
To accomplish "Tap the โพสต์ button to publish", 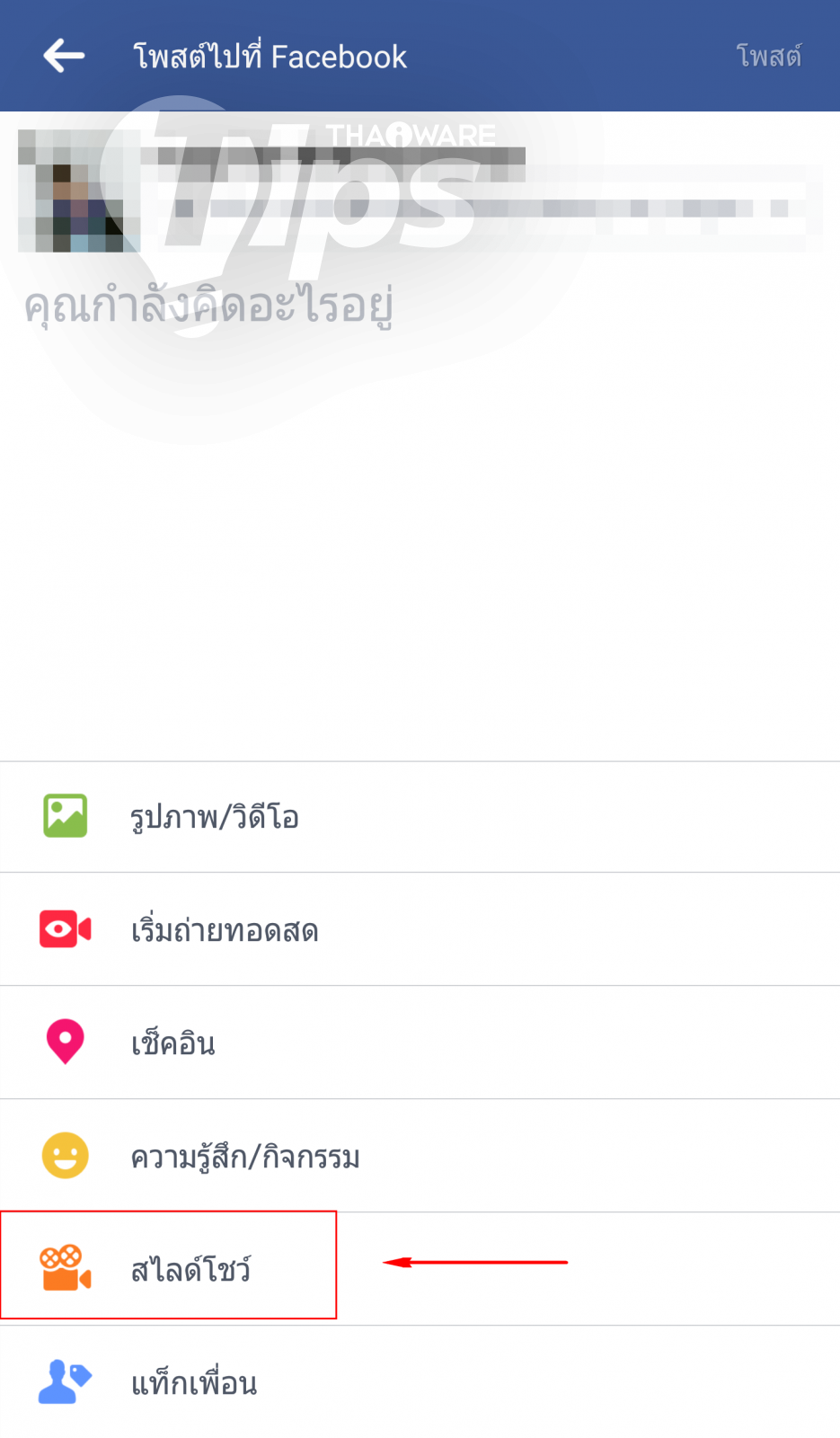I will [x=768, y=57].
